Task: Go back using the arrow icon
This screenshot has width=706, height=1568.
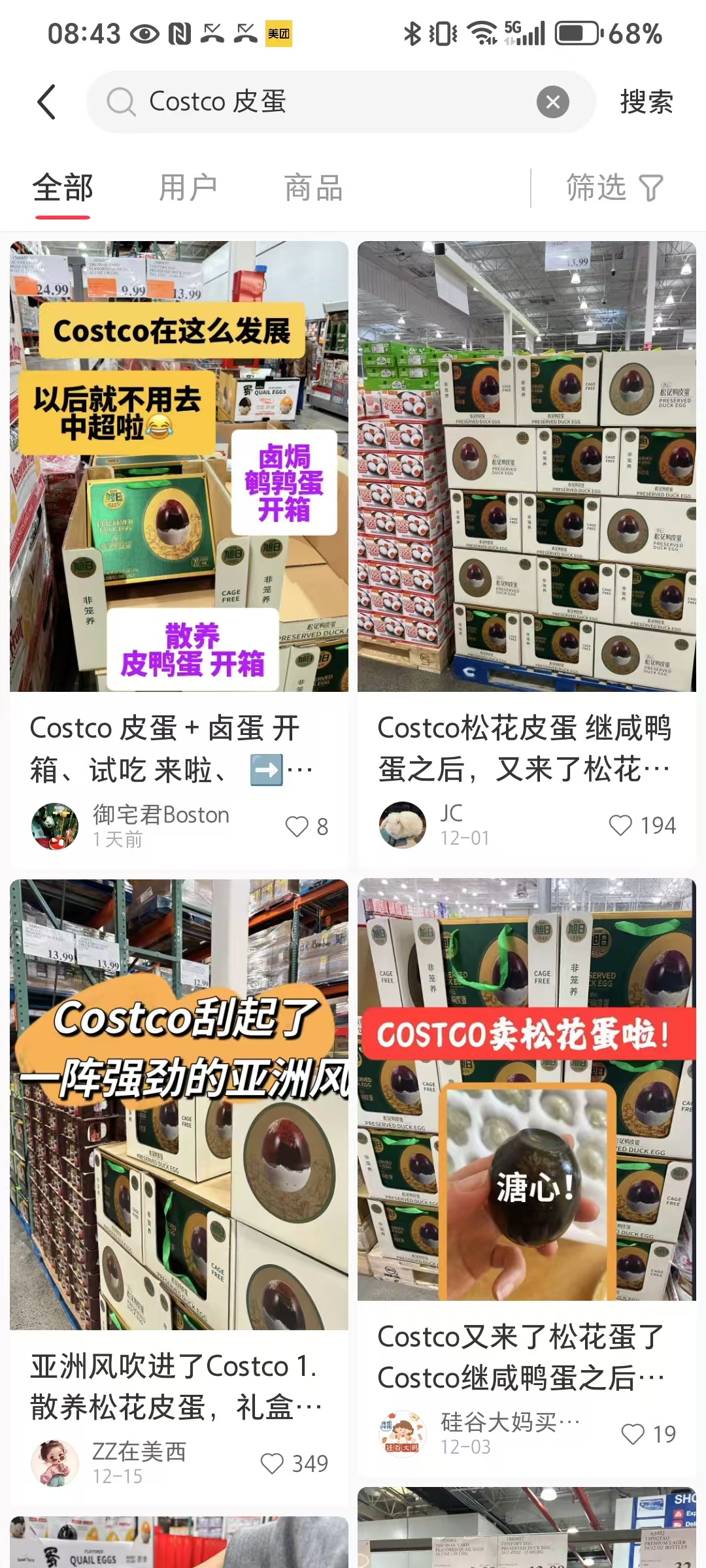Action: (46, 102)
